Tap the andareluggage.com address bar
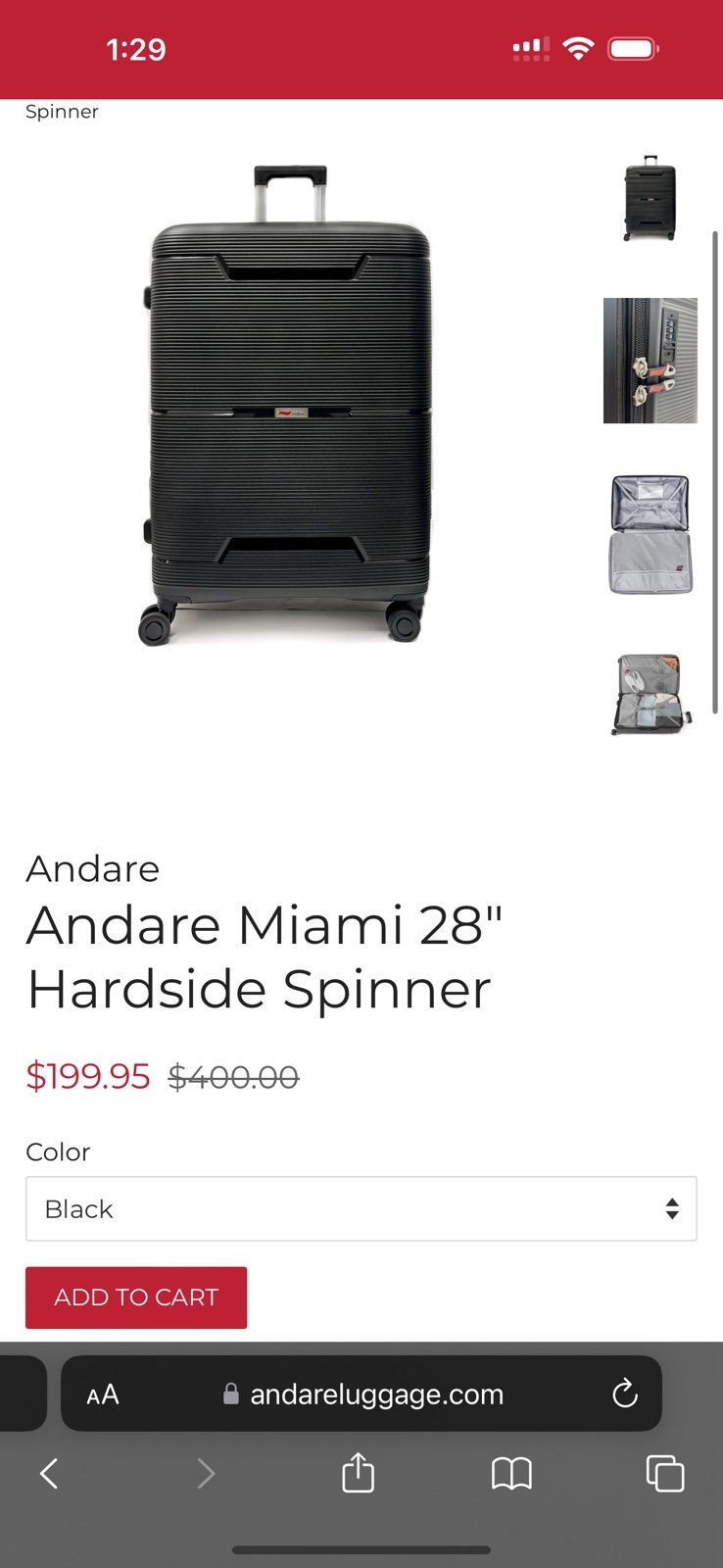Image resolution: width=723 pixels, height=1568 pixels. pyautogui.click(x=361, y=1394)
